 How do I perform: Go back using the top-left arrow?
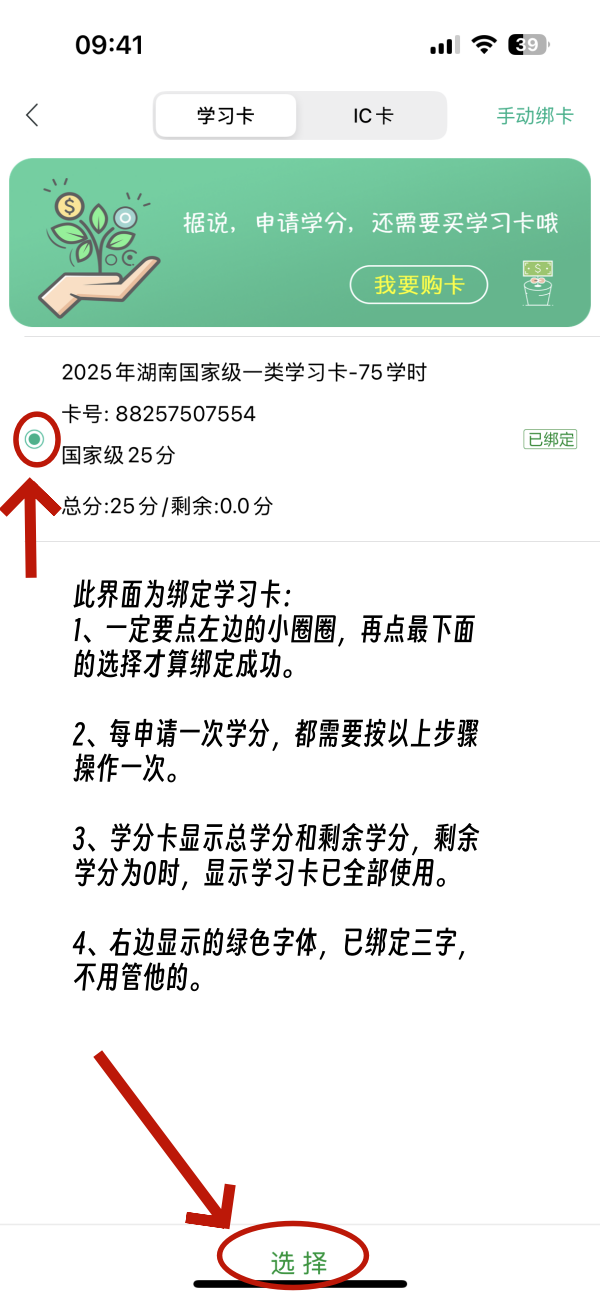tap(33, 115)
